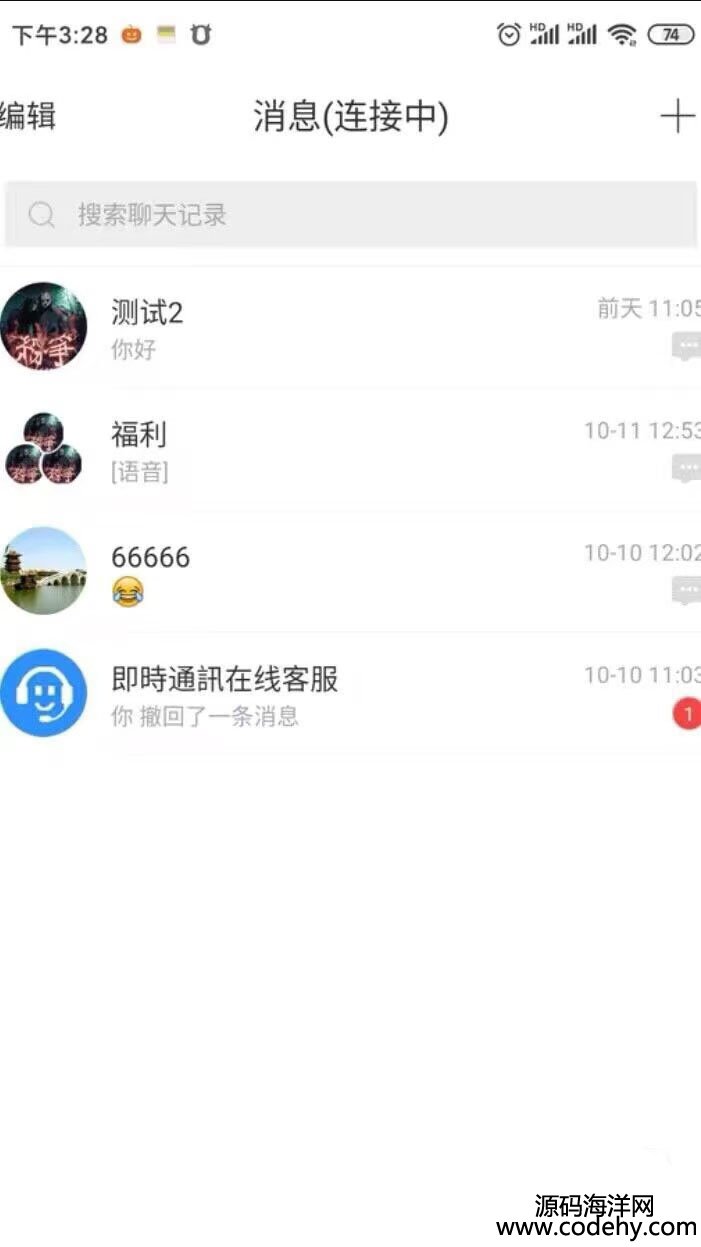Tap the 搜索聊天记录 search field

[x=350, y=214]
